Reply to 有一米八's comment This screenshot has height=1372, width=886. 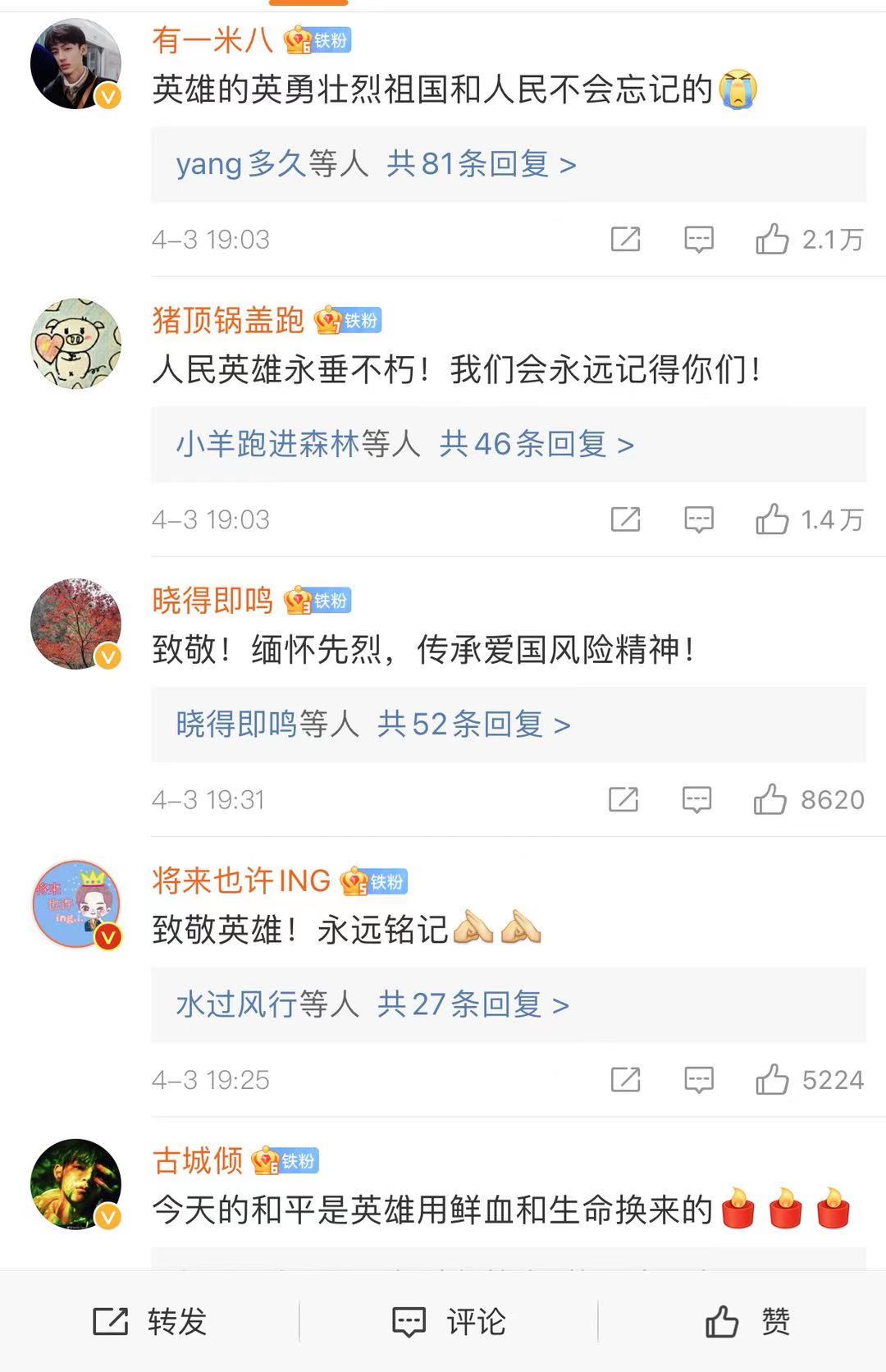coord(699,240)
